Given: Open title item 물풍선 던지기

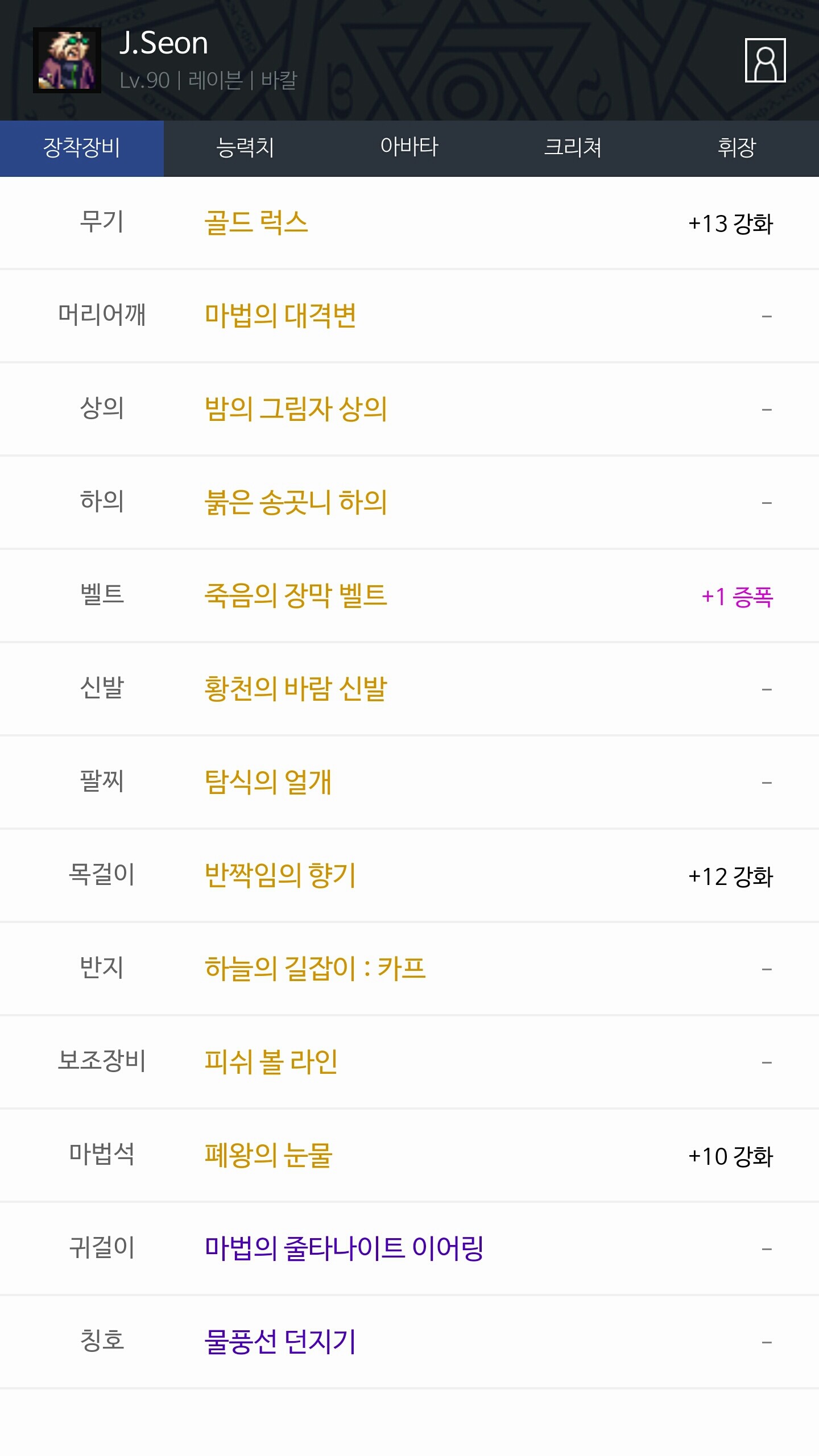Looking at the screenshot, I should pyautogui.click(x=280, y=1342).
